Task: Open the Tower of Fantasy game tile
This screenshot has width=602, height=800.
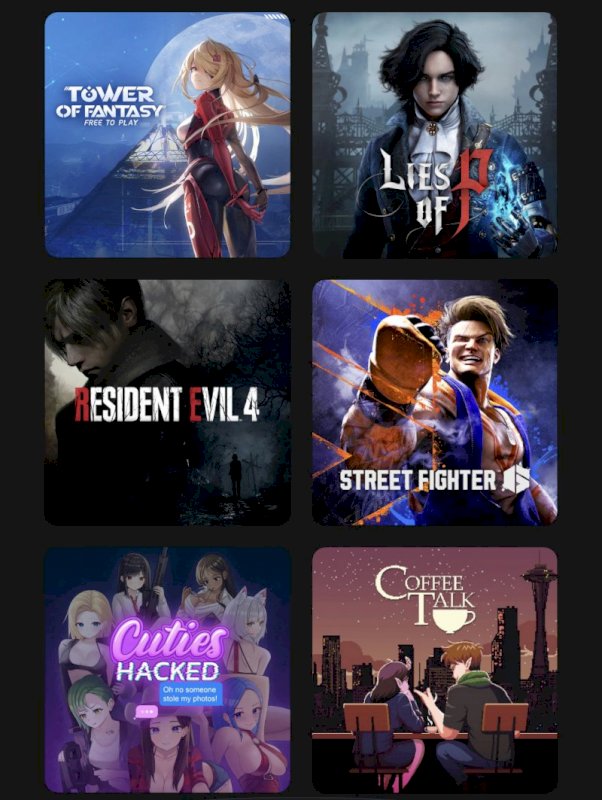Action: pyautogui.click(x=167, y=135)
